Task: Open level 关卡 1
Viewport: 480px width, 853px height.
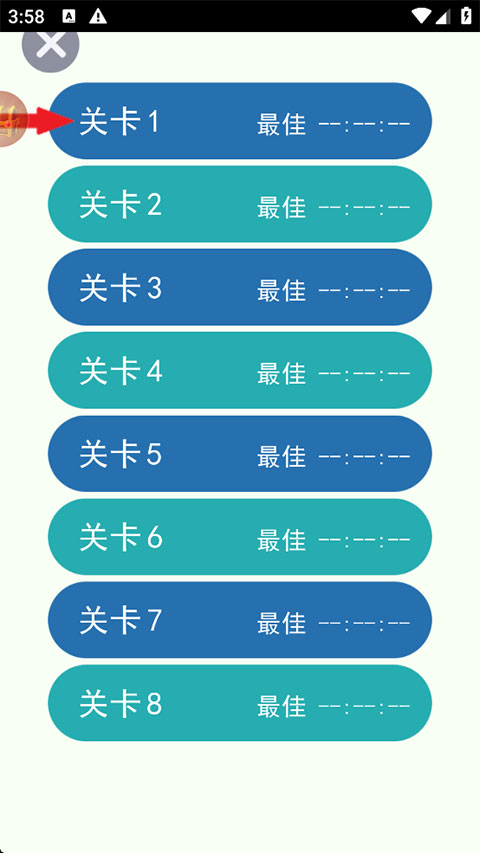Action: click(240, 121)
